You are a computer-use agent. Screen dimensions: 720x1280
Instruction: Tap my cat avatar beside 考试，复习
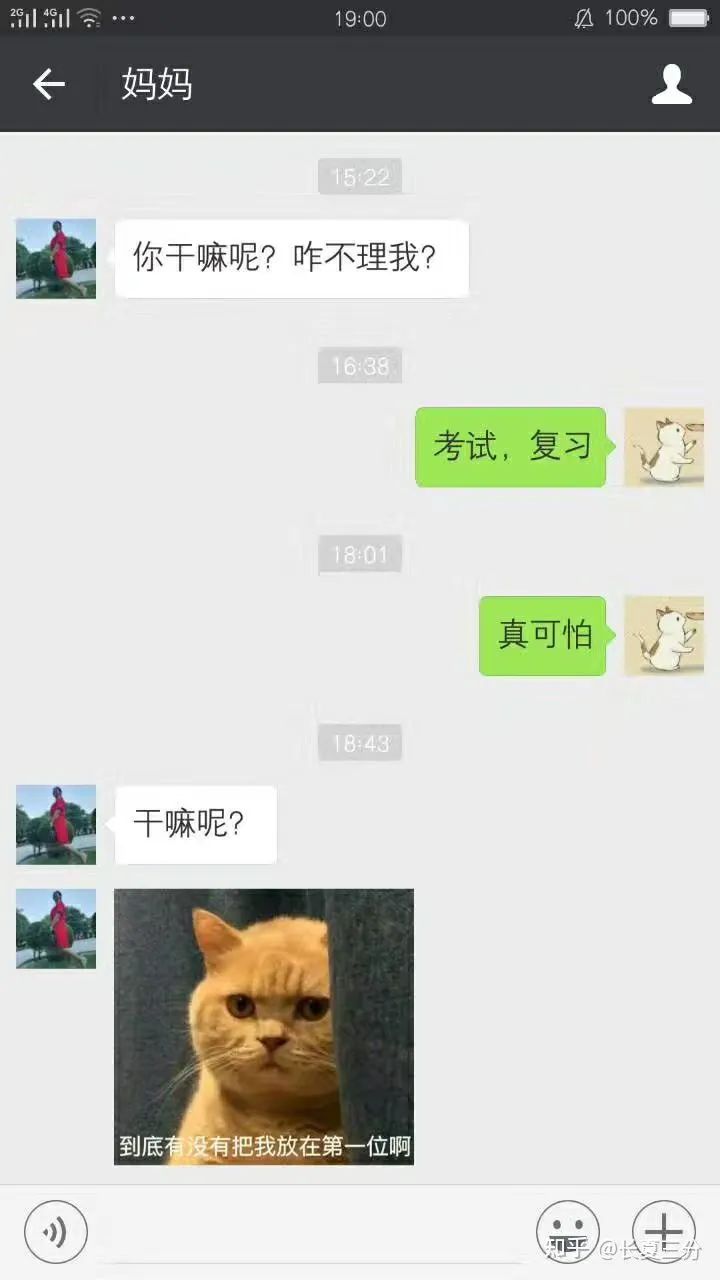[663, 447]
